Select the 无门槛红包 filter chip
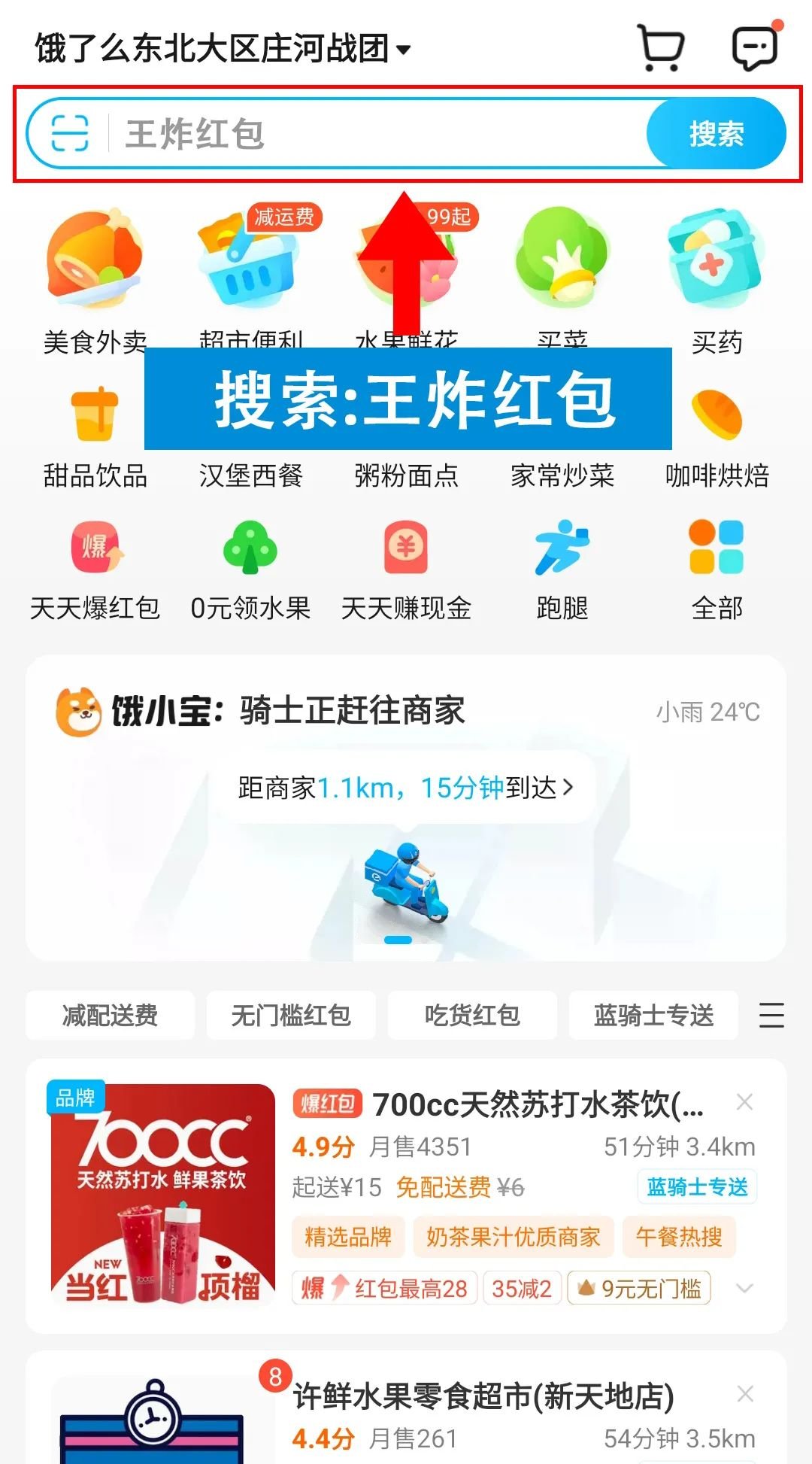 [x=291, y=1016]
